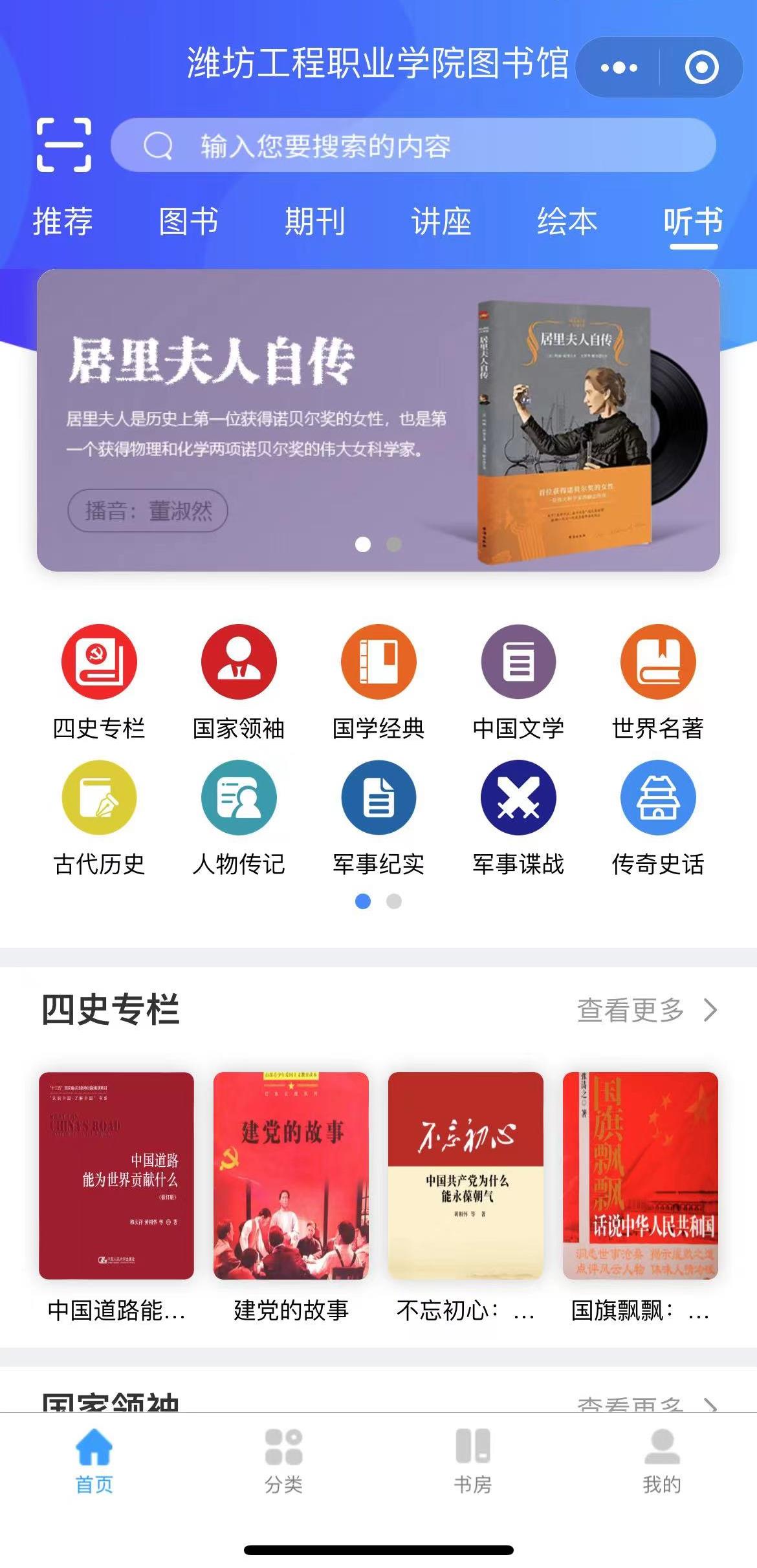This screenshot has height=1568, width=757.
Task: Open the mini program overflow menu
Action: (619, 68)
